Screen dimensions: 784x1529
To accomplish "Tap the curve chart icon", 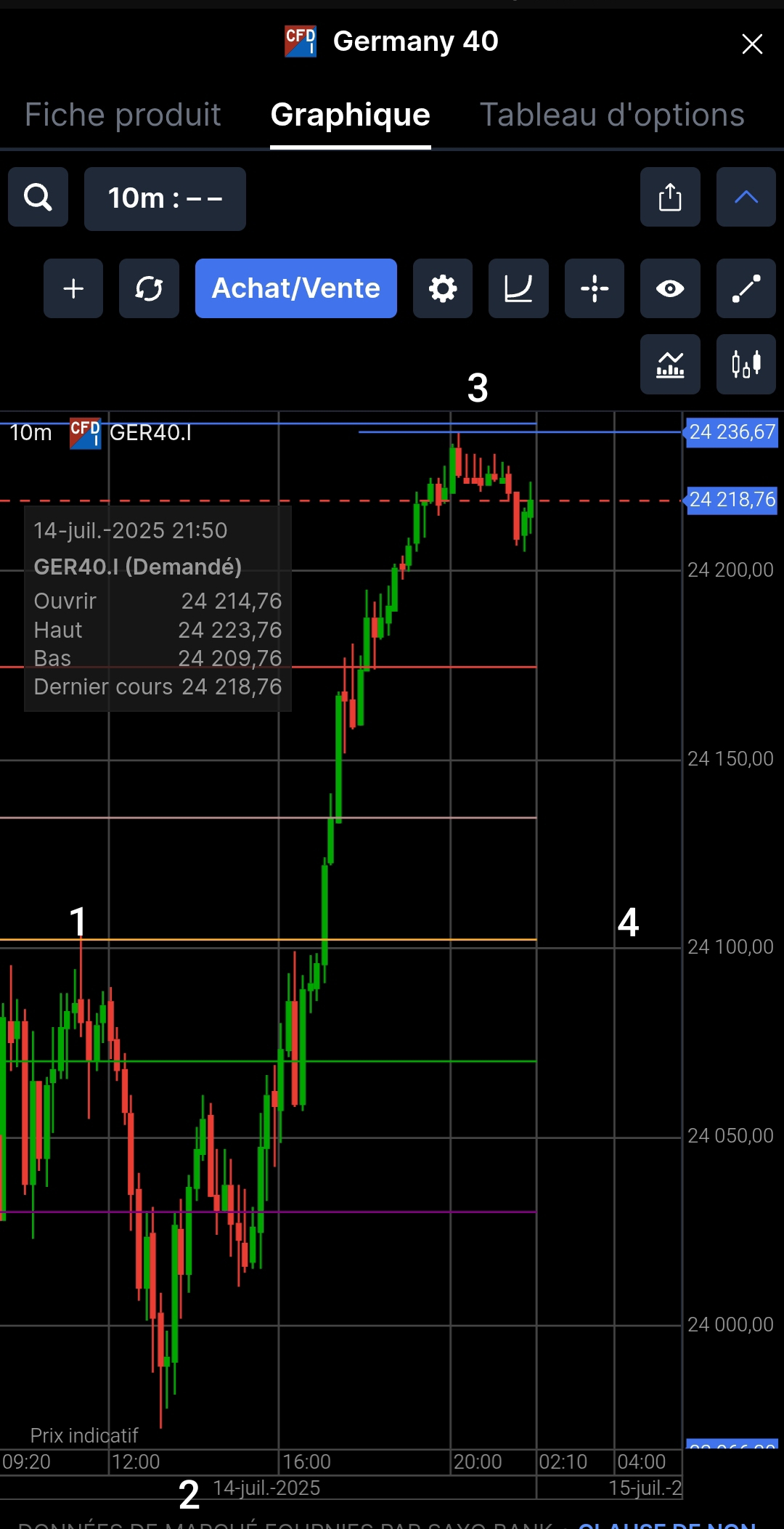I will 518,288.
